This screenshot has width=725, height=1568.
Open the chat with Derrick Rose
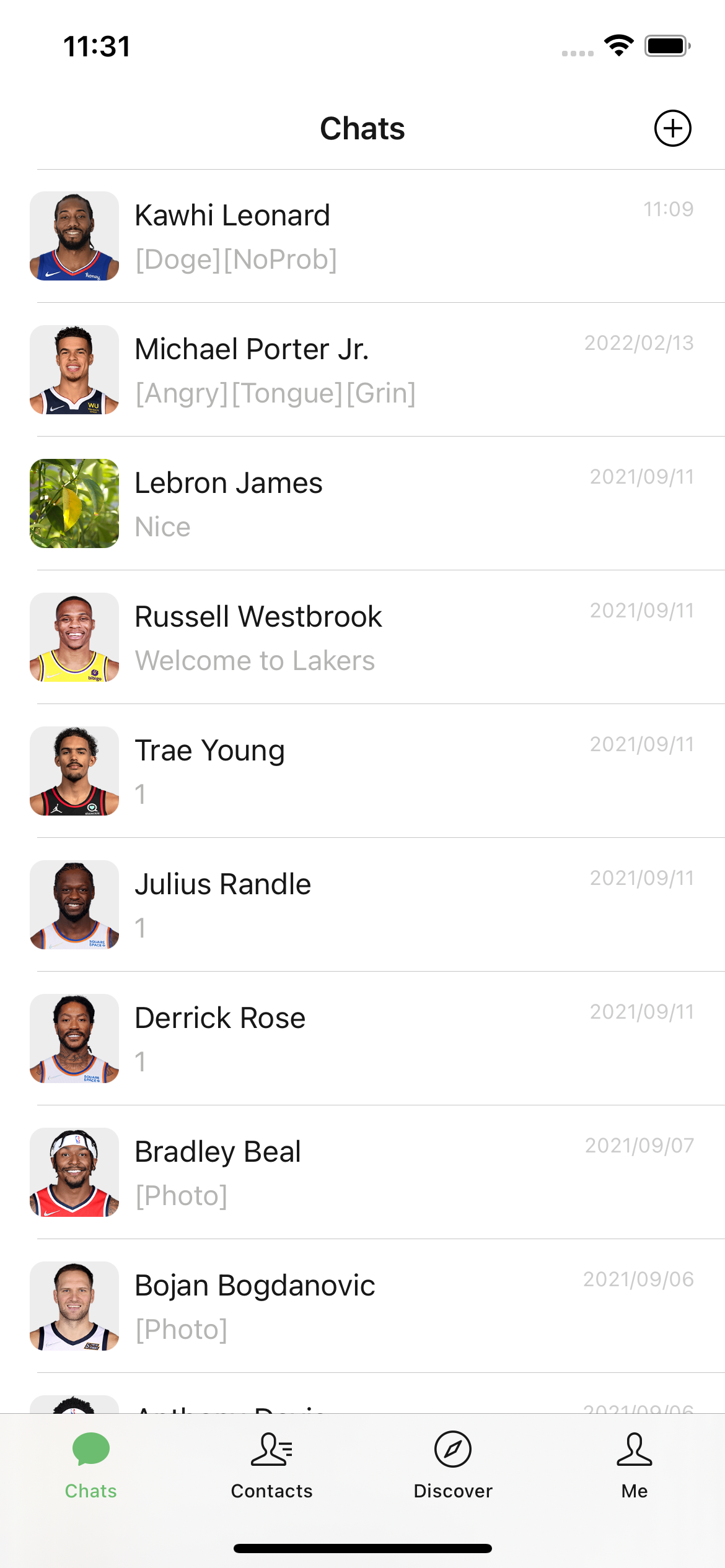362,1039
